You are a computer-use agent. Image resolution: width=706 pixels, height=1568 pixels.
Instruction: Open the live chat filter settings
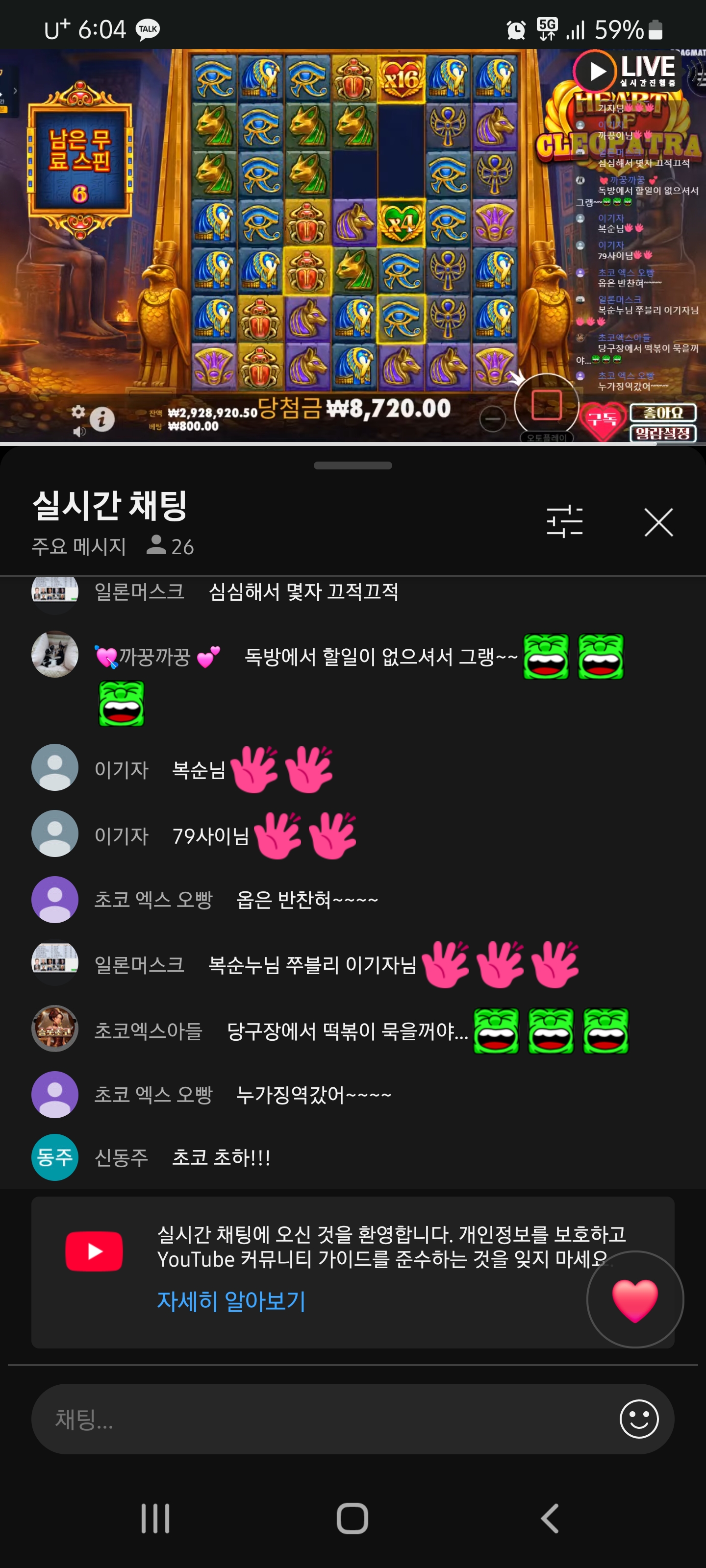pyautogui.click(x=564, y=522)
